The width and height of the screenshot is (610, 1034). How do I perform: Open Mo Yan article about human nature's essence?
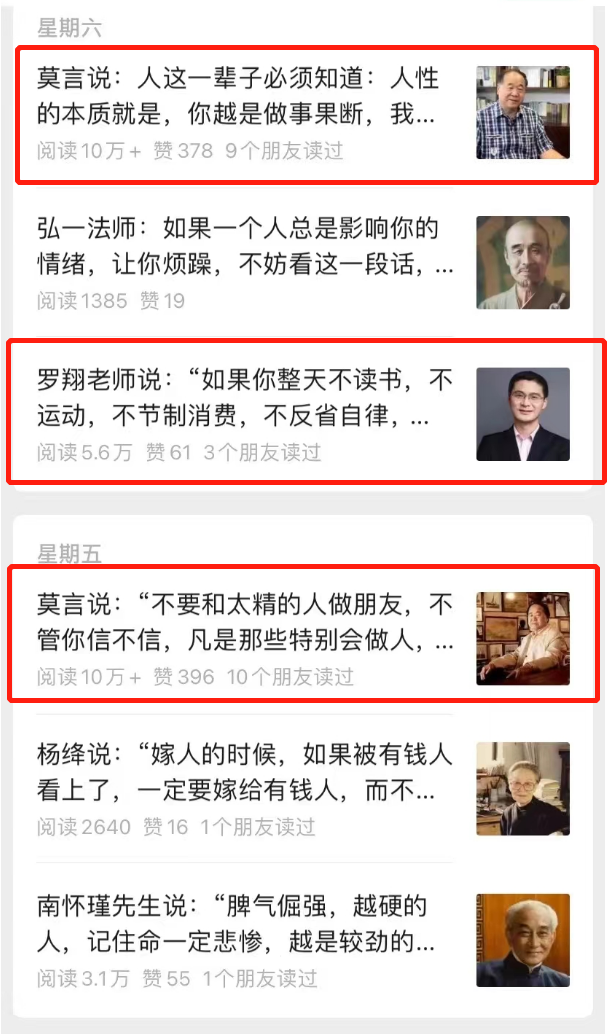pos(238,97)
